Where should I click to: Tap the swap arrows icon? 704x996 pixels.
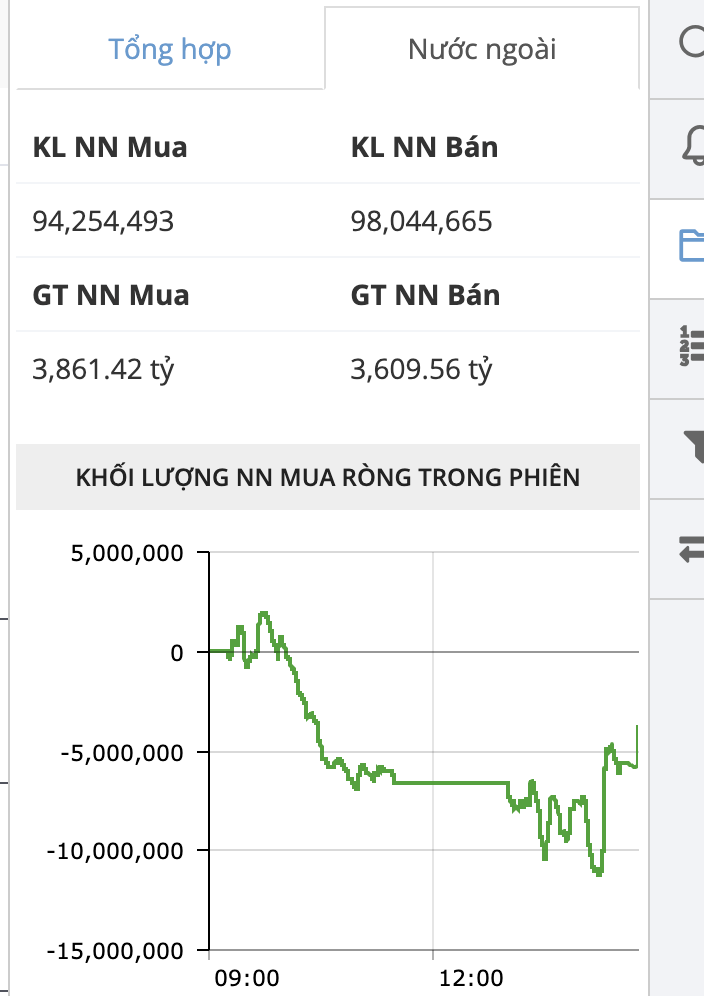(692, 548)
